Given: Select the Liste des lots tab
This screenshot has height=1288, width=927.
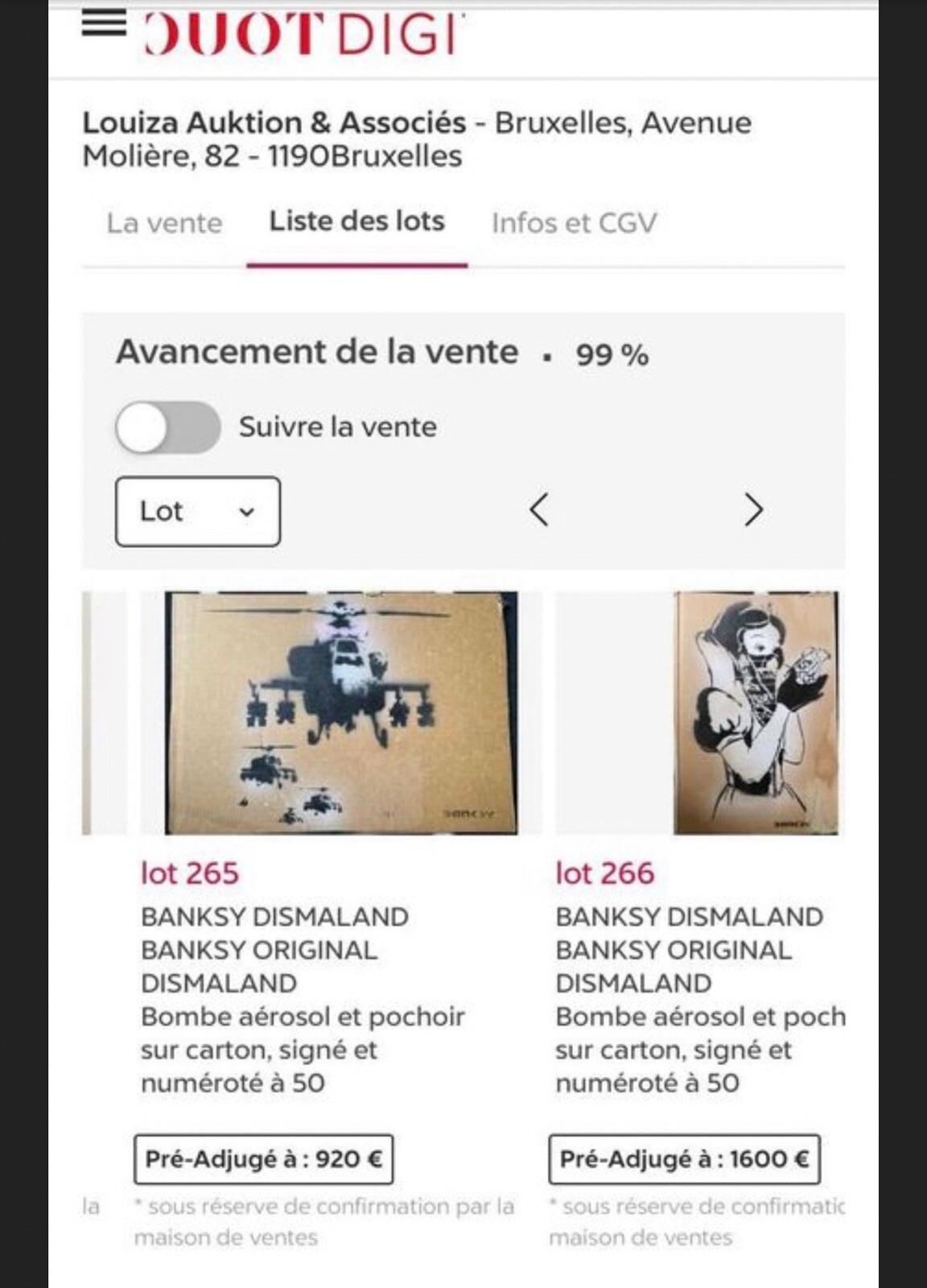Looking at the screenshot, I should (x=356, y=221).
